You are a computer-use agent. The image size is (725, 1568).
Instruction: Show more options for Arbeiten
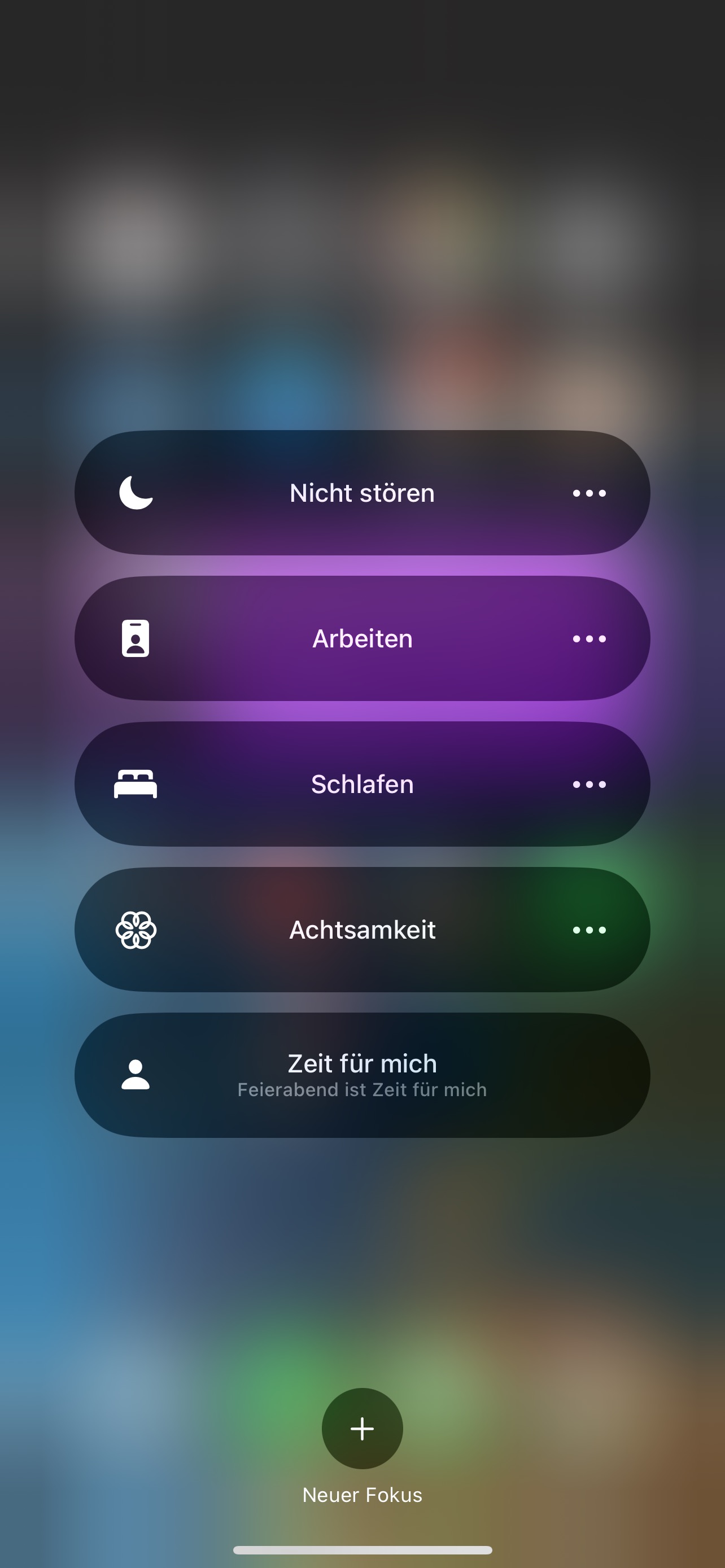point(589,638)
